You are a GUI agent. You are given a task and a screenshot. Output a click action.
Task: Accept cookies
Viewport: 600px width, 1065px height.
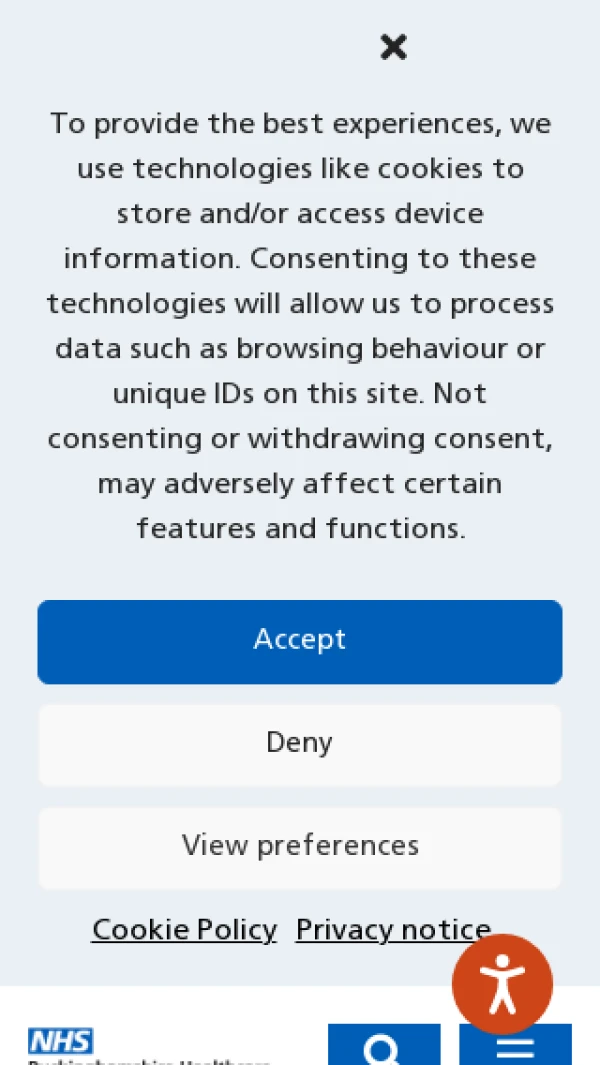300,642
